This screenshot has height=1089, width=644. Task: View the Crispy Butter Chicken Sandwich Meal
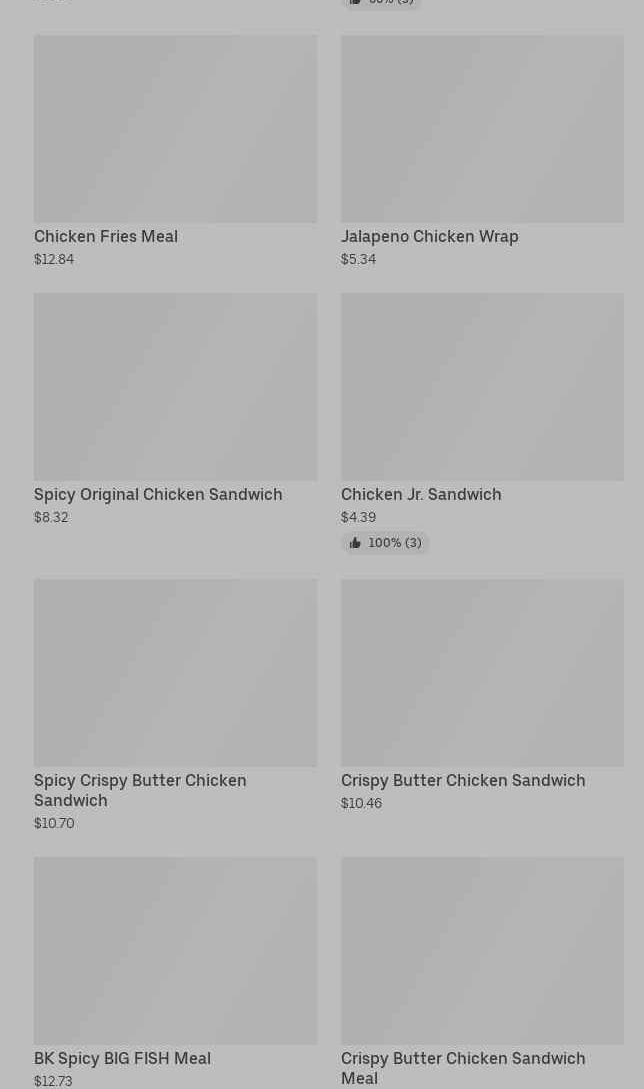(482, 972)
